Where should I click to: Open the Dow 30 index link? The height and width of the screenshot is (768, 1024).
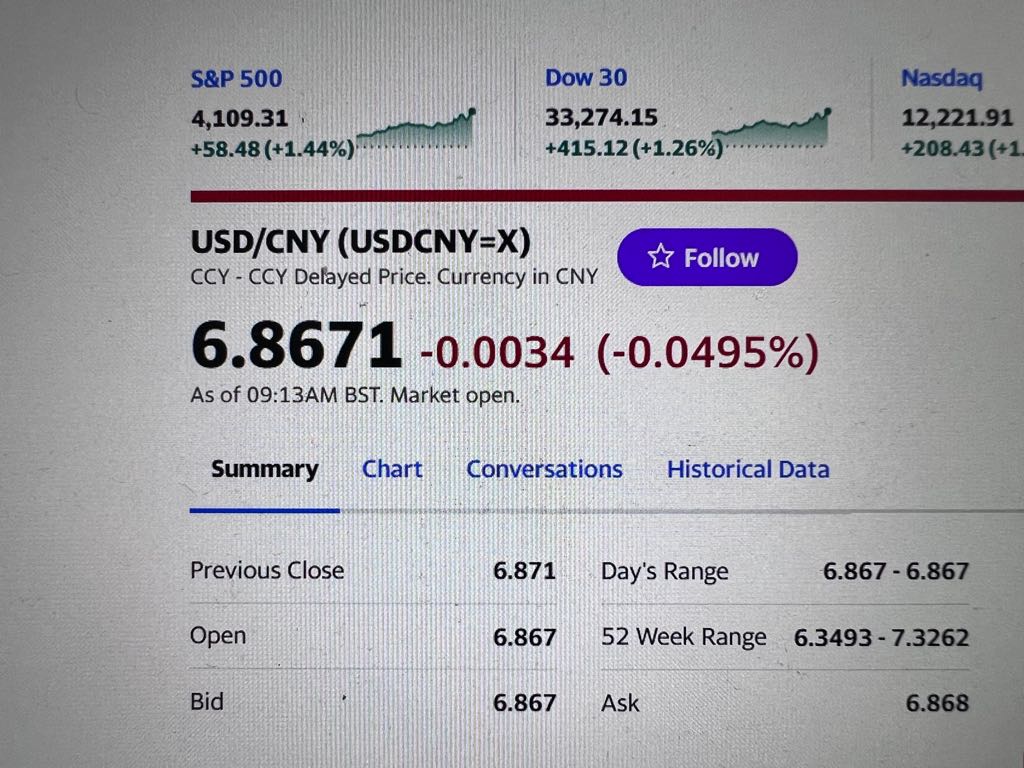click(586, 78)
